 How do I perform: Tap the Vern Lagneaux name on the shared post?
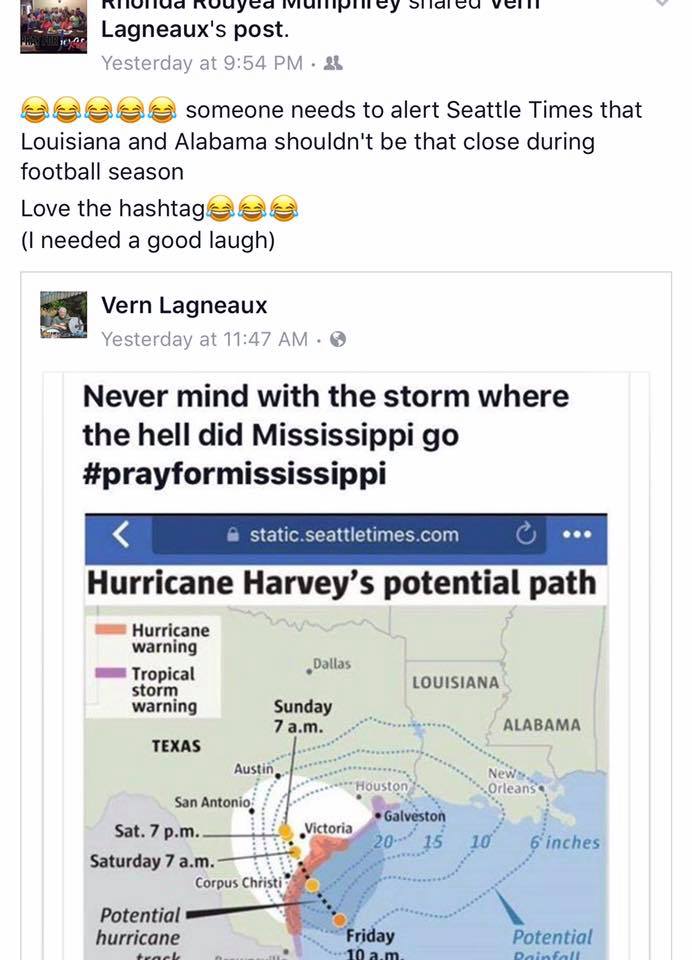click(x=185, y=305)
